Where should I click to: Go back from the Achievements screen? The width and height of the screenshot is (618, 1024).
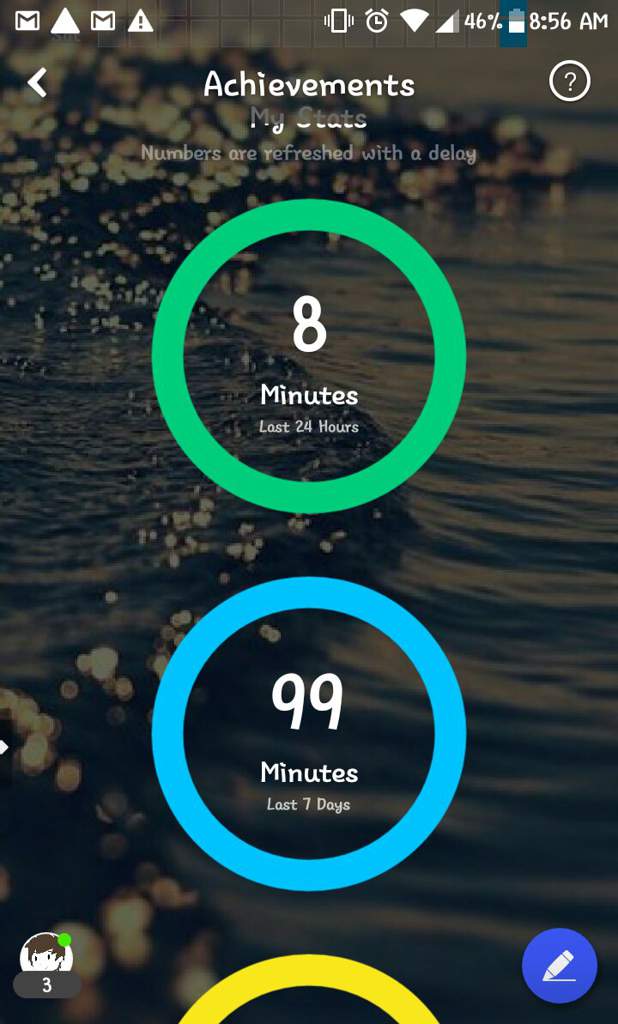pos(38,83)
